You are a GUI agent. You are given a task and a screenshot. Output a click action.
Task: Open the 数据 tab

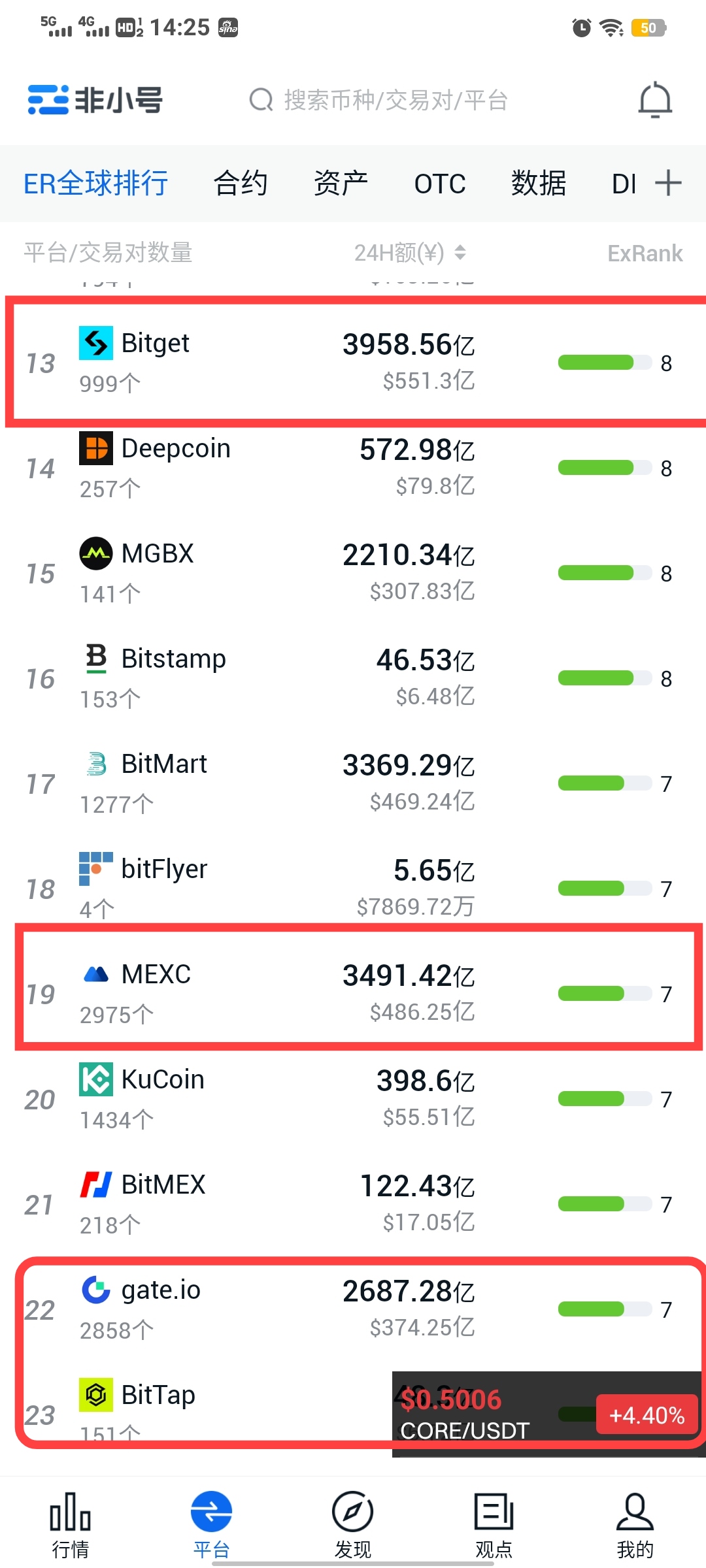point(539,184)
